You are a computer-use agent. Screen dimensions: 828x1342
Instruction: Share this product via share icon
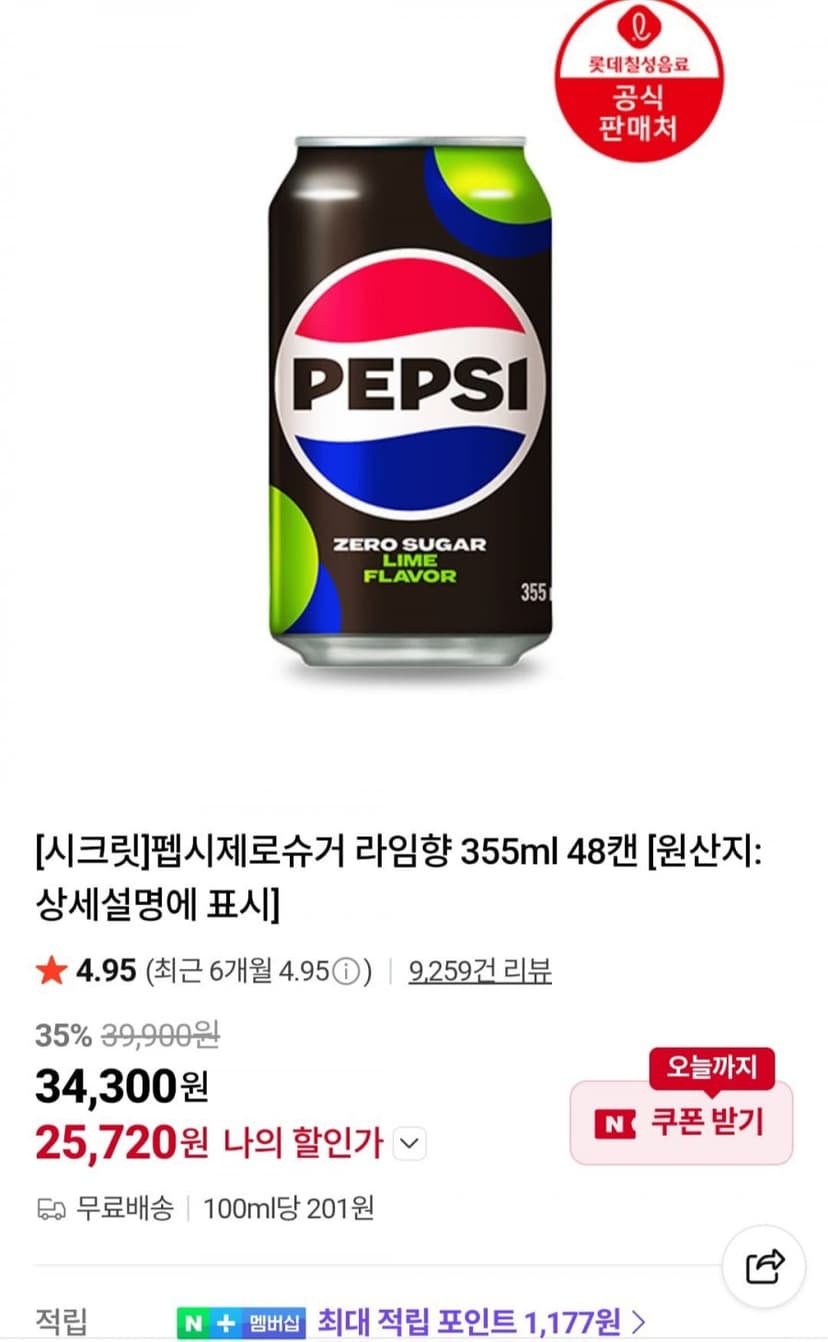[x=764, y=1266]
